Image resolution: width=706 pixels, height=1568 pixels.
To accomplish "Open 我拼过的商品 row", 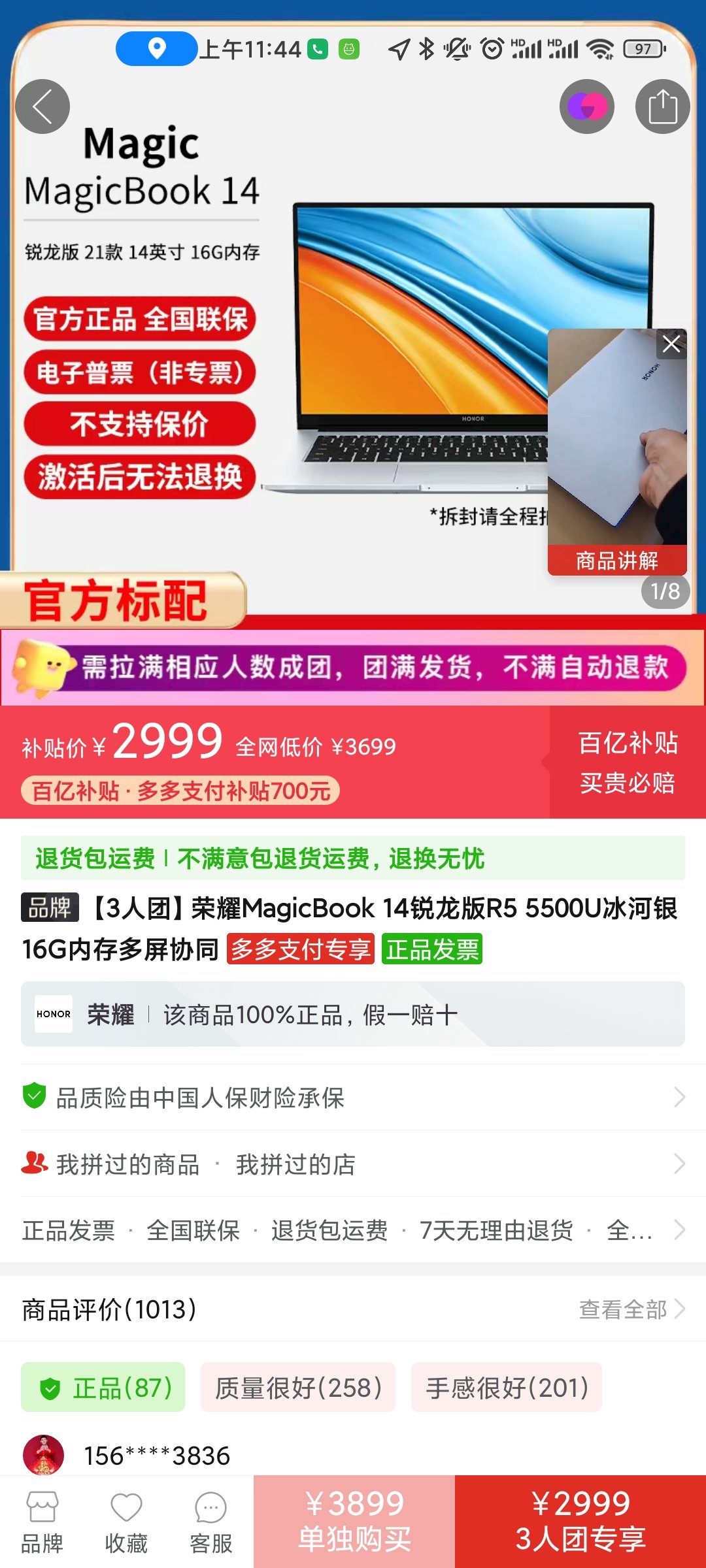I will coord(128,1164).
